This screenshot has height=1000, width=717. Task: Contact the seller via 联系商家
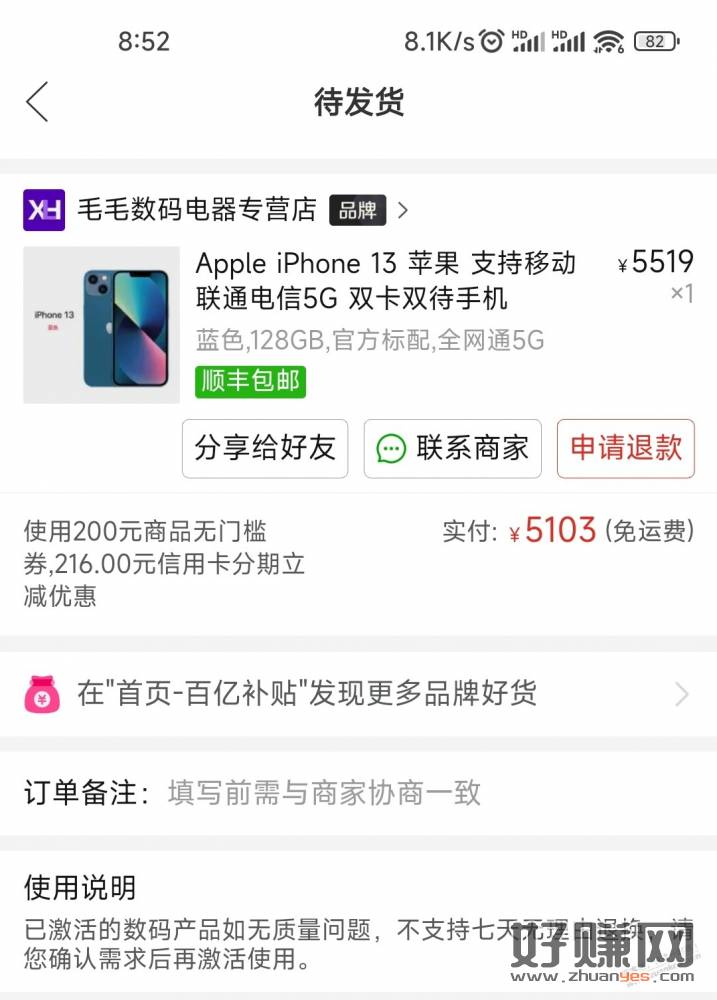coord(452,448)
